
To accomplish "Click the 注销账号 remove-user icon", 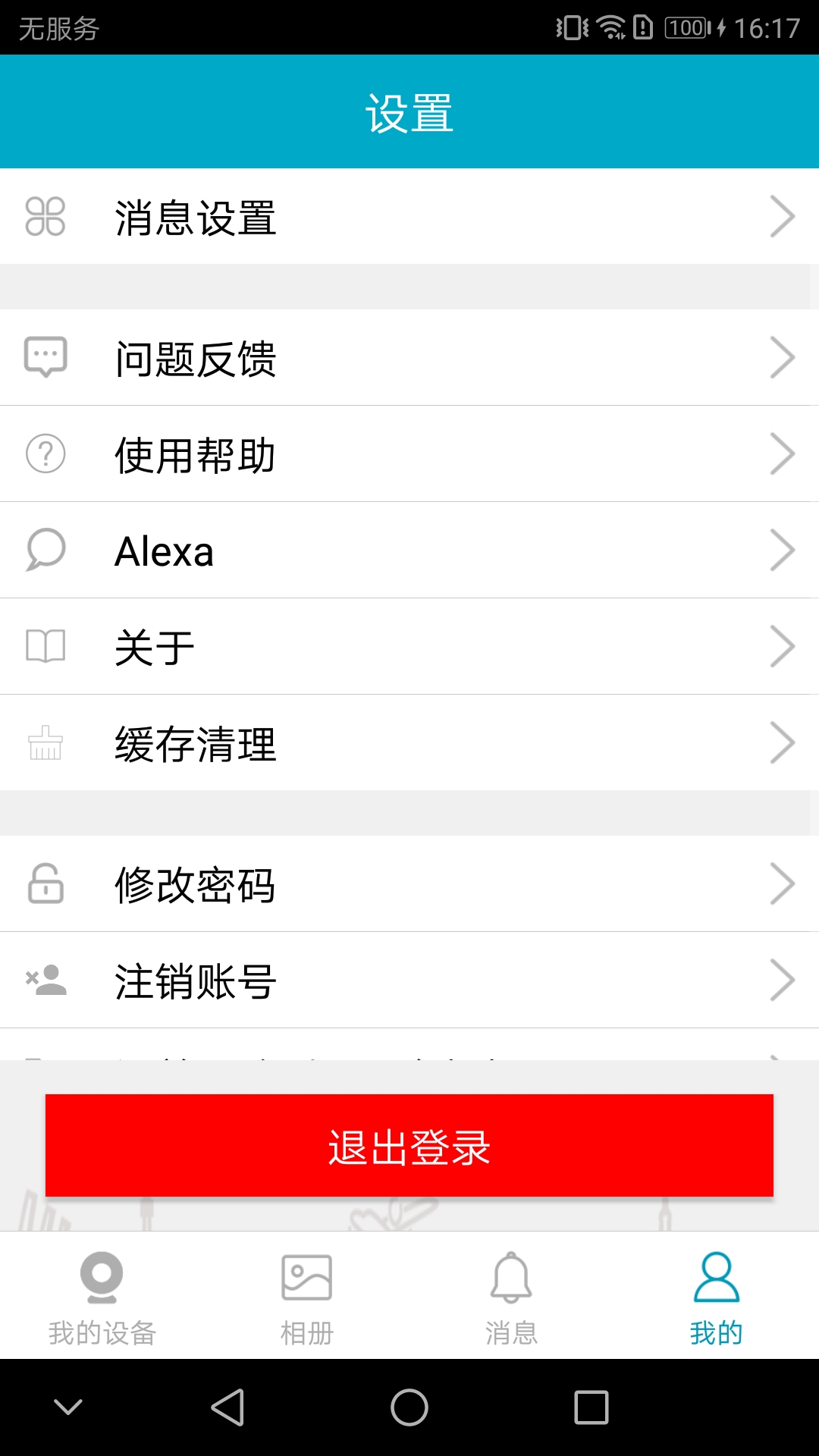I will point(45,980).
